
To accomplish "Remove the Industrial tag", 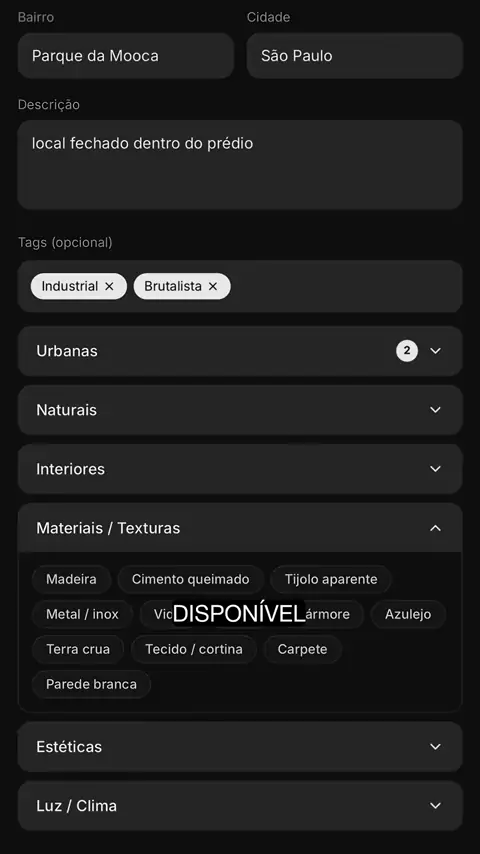I will pyautogui.click(x=109, y=286).
